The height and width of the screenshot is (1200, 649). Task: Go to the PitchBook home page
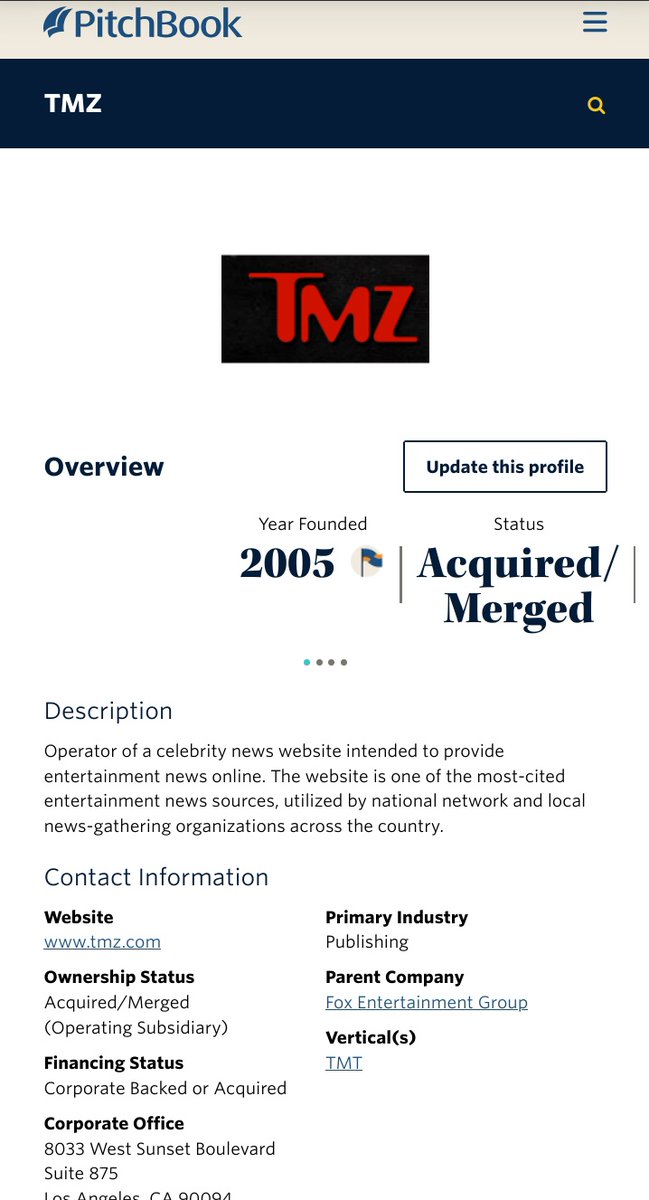pyautogui.click(x=143, y=22)
